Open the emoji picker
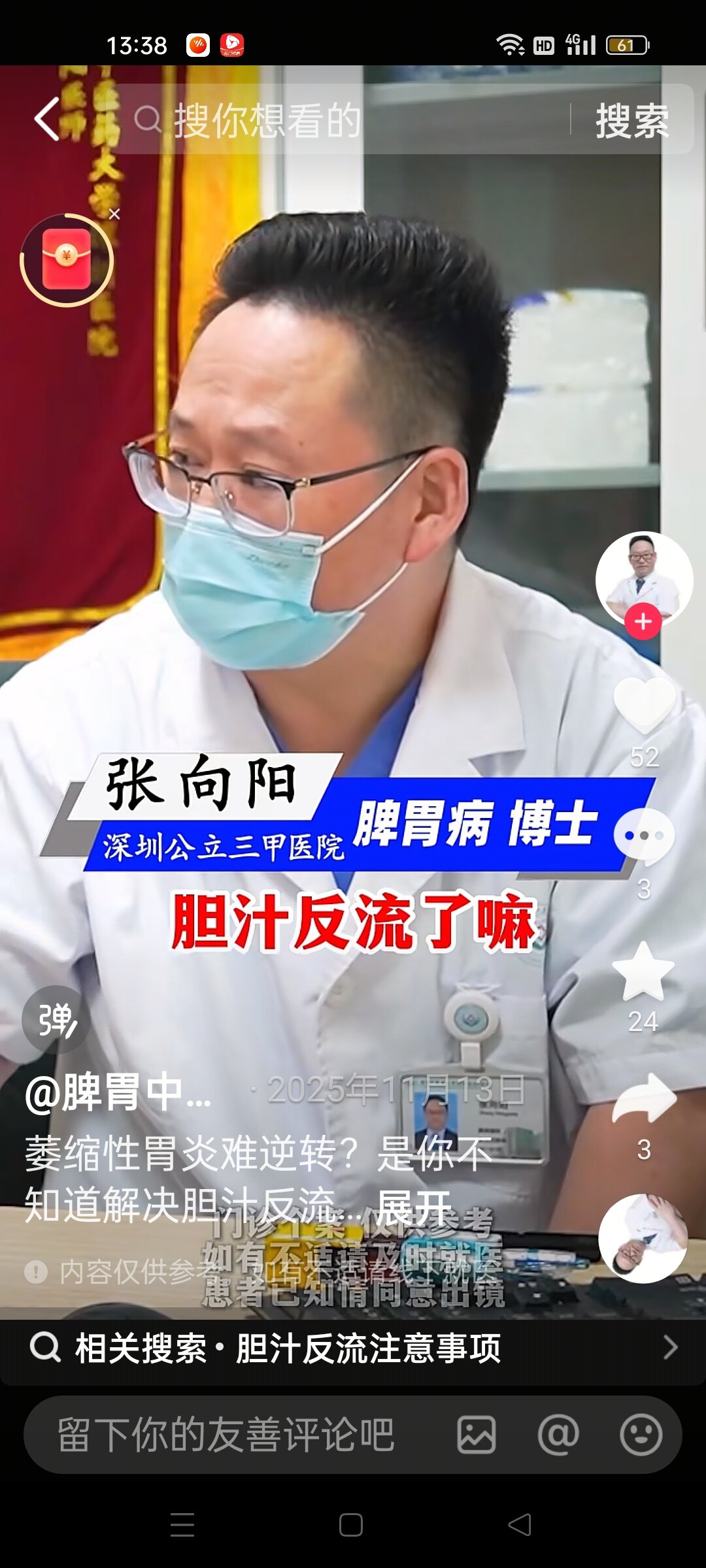 641,1435
